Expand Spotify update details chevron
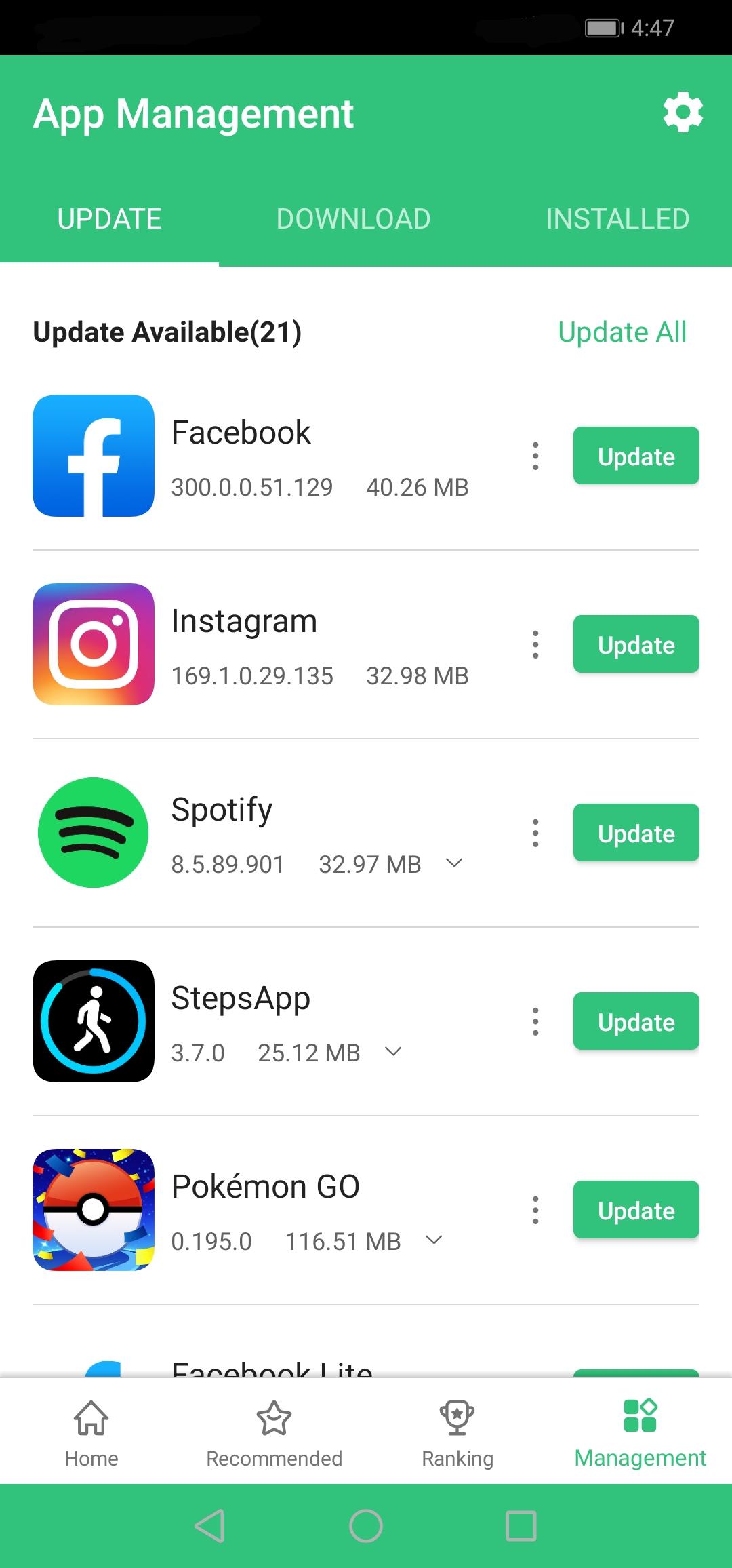This screenshot has width=732, height=1568. pyautogui.click(x=454, y=863)
